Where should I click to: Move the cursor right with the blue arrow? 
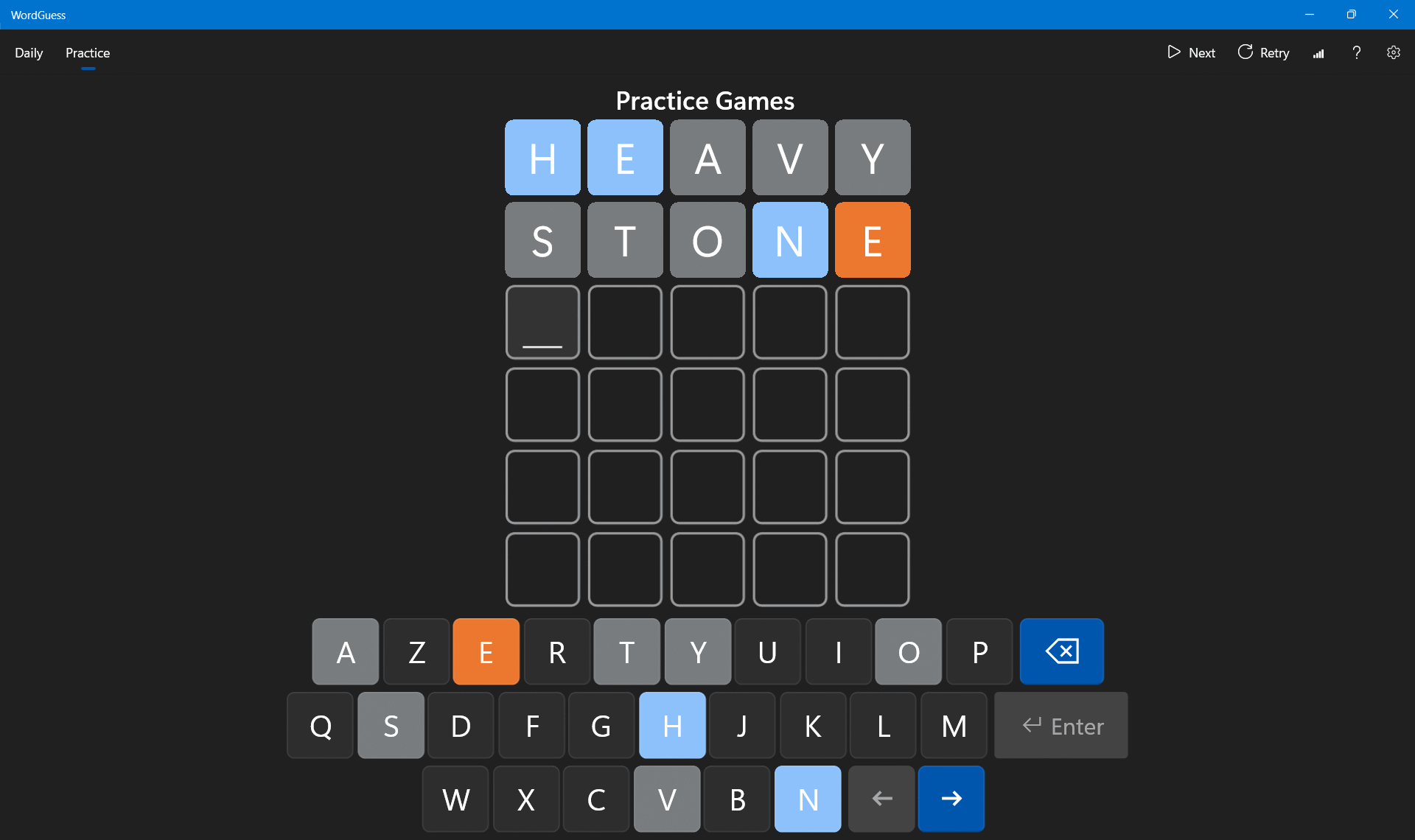tap(951, 799)
